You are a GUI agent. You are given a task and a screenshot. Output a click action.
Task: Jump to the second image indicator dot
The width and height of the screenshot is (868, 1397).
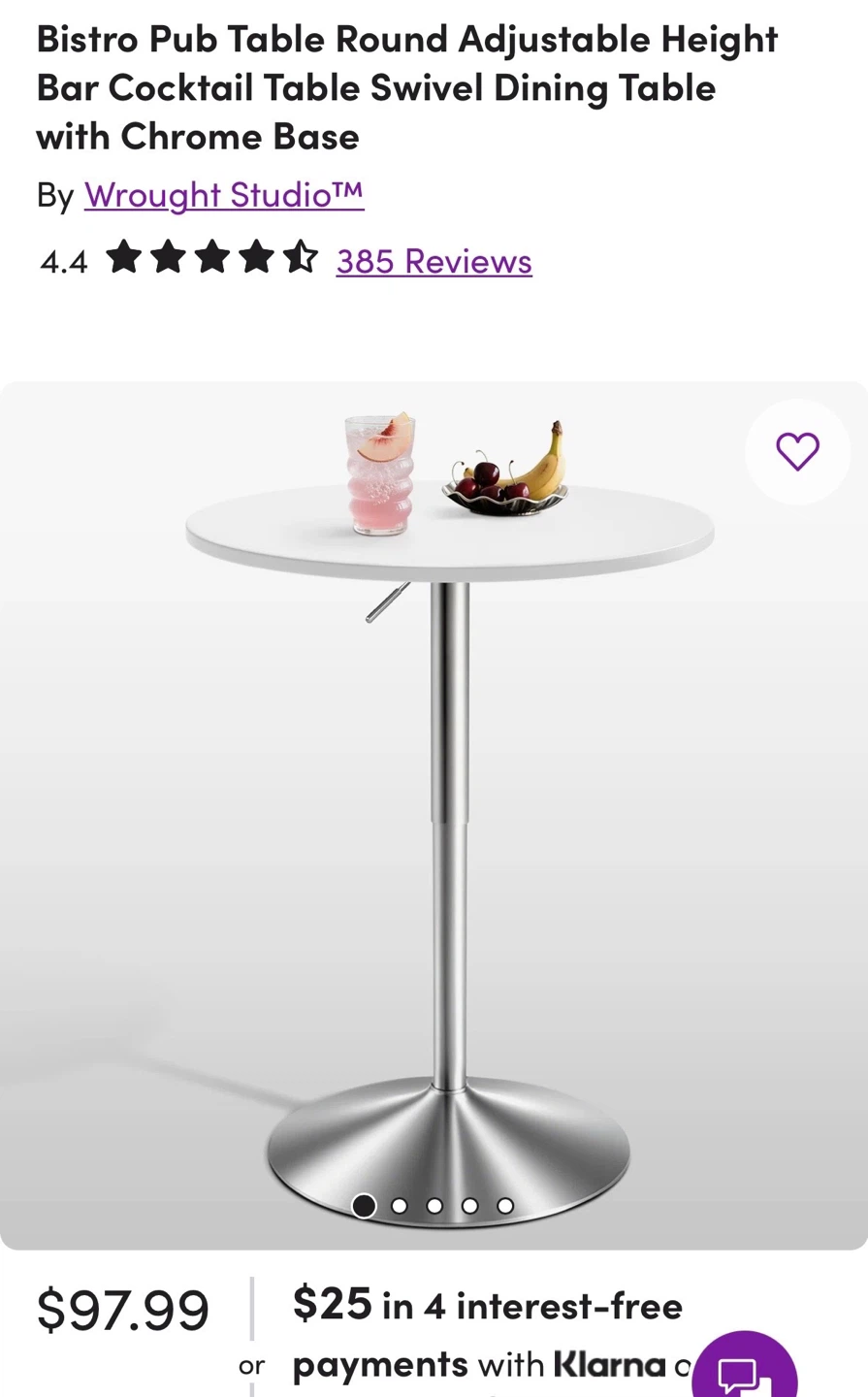pos(400,1206)
